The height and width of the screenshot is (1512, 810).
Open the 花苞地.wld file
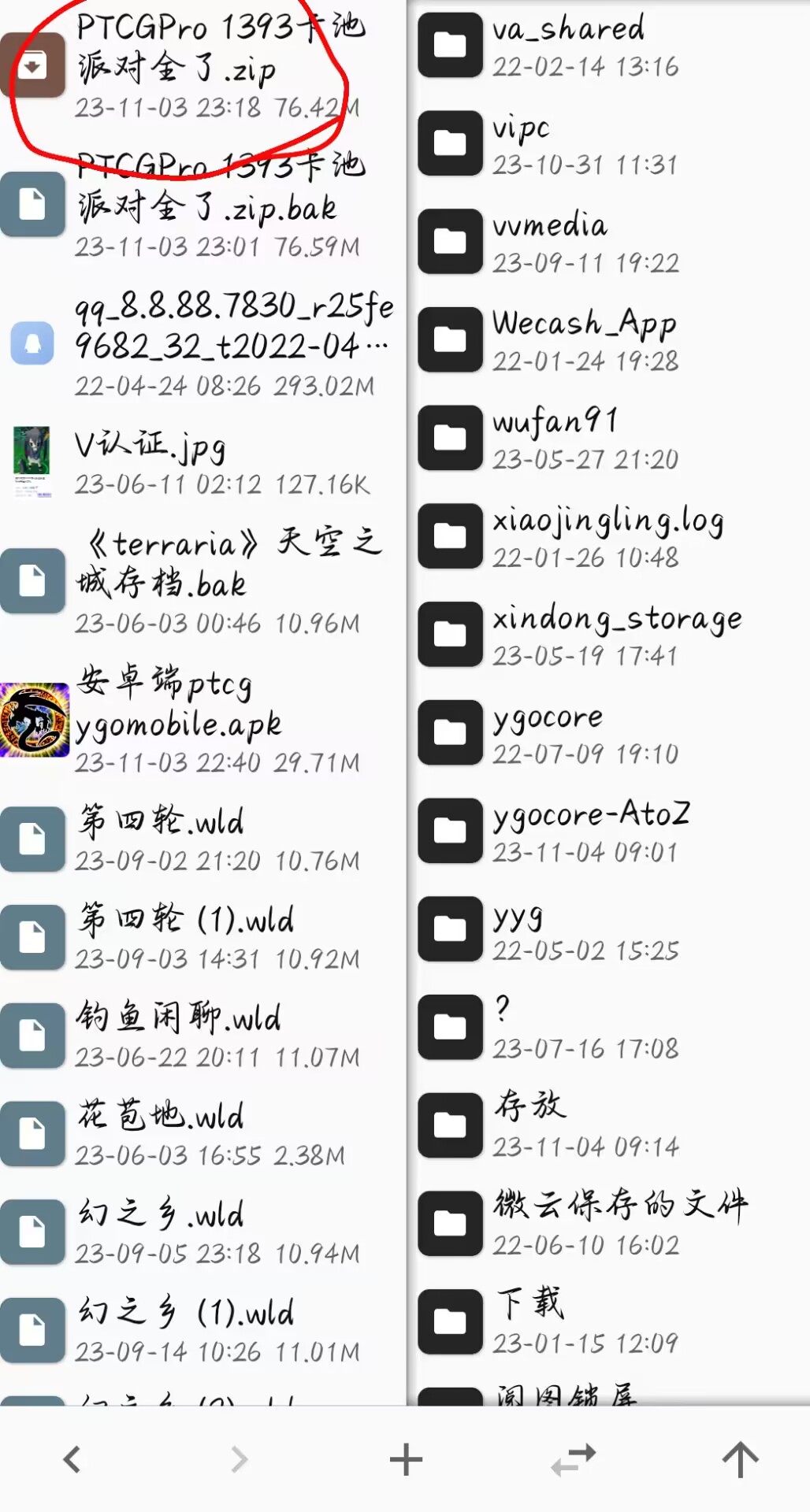pyautogui.click(x=202, y=1133)
